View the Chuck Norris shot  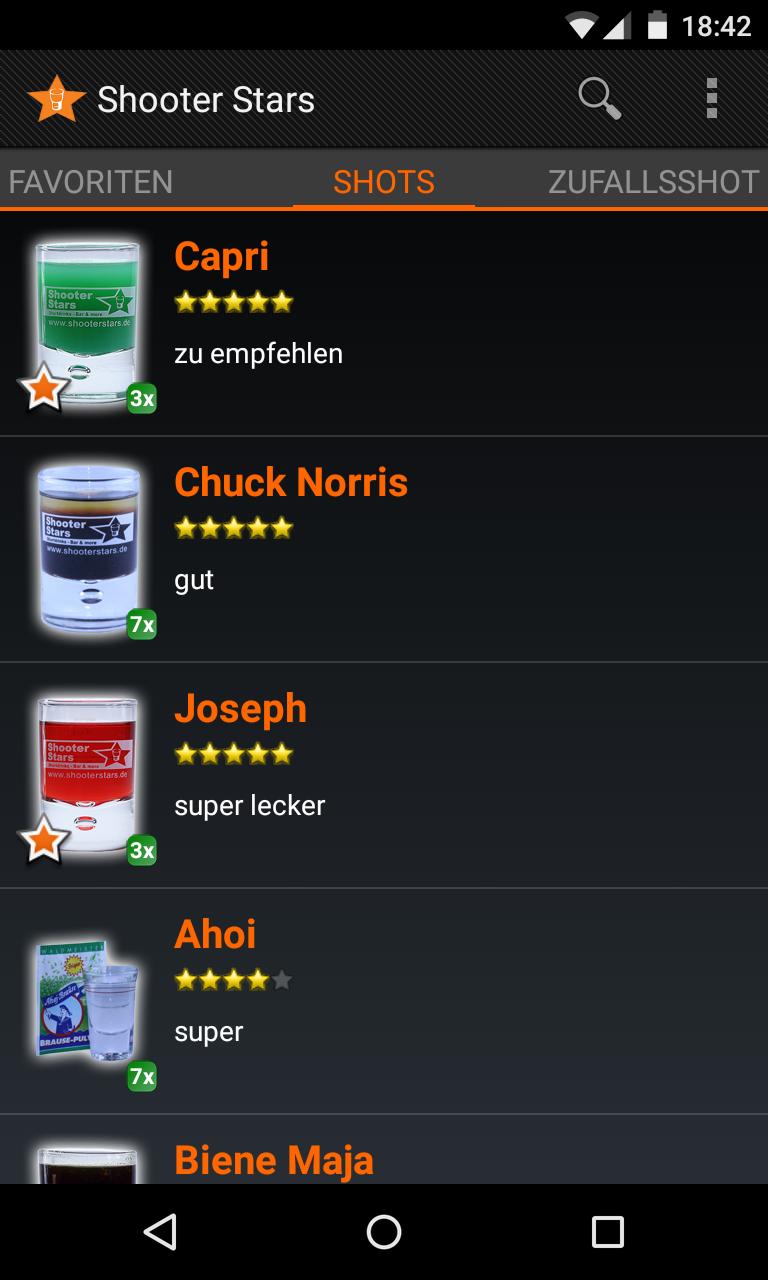coord(384,549)
